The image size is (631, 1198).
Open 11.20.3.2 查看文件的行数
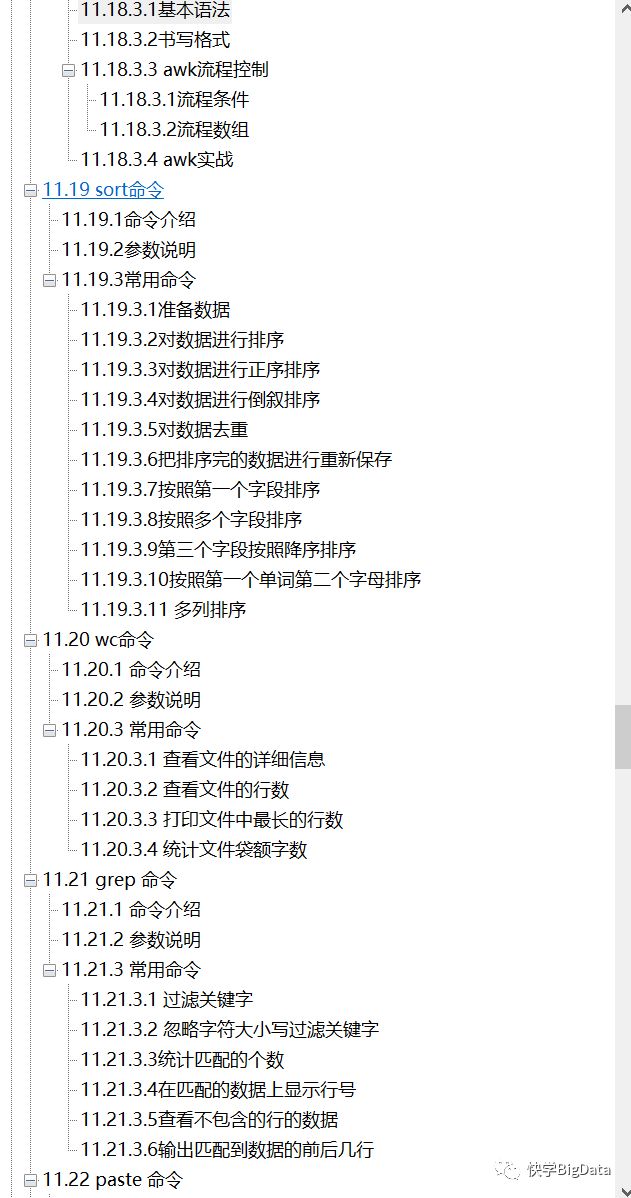coord(185,790)
